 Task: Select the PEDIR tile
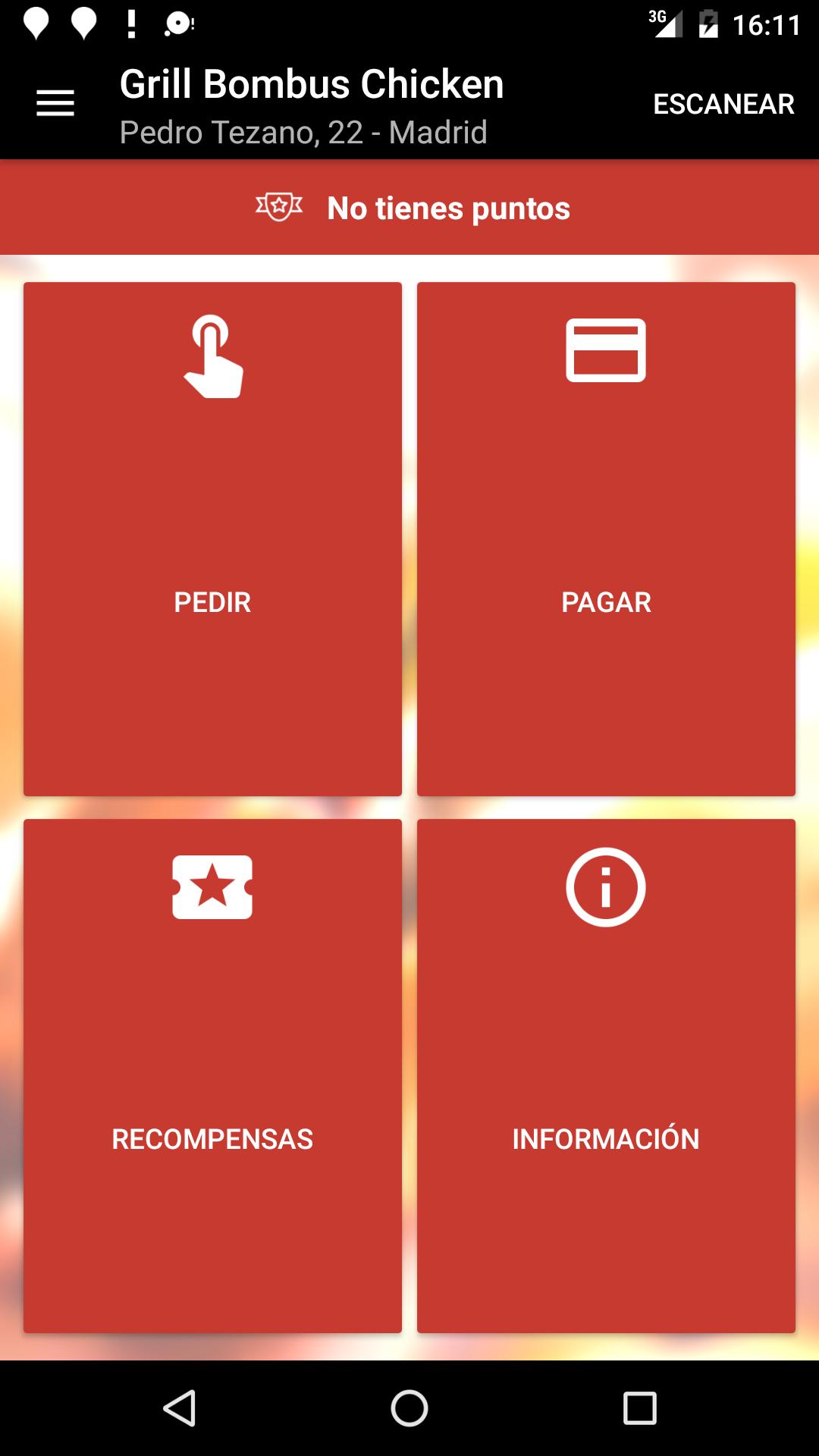pyautogui.click(x=212, y=538)
